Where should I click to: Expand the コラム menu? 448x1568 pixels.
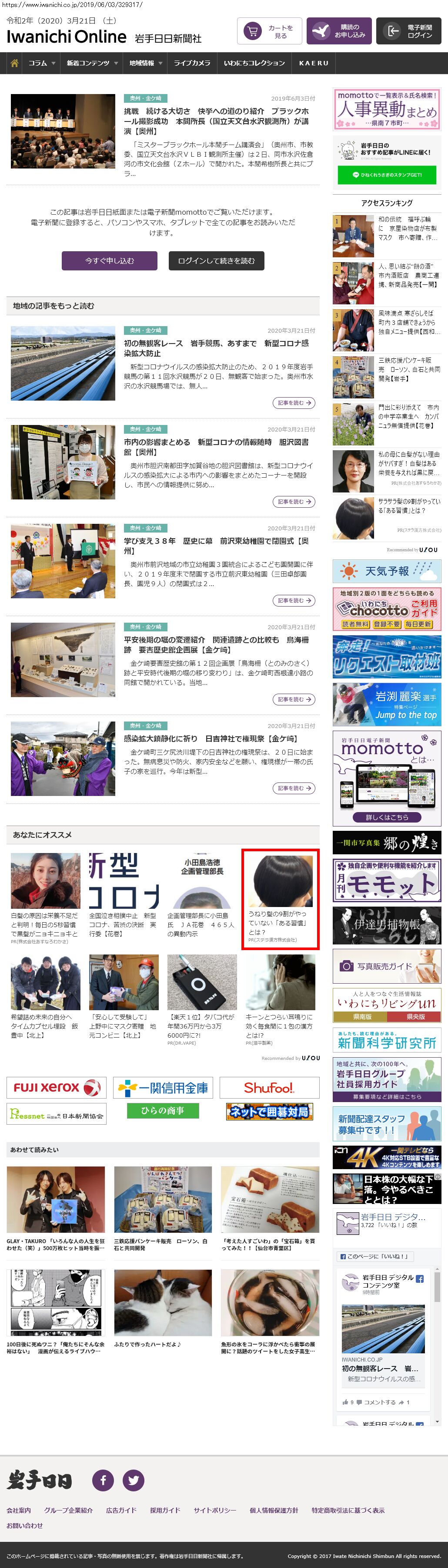tap(41, 63)
